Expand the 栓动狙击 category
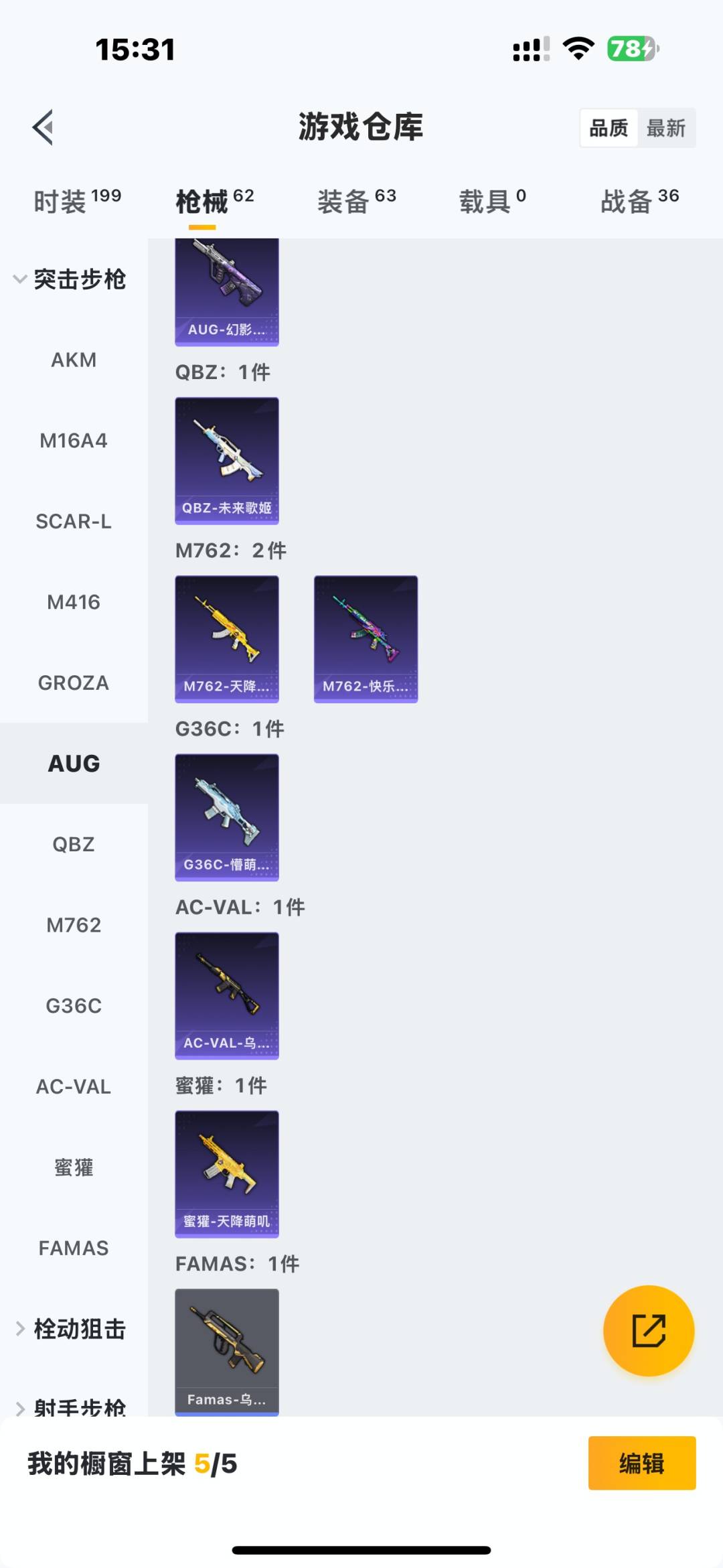The height and width of the screenshot is (1568, 723). [70, 1329]
